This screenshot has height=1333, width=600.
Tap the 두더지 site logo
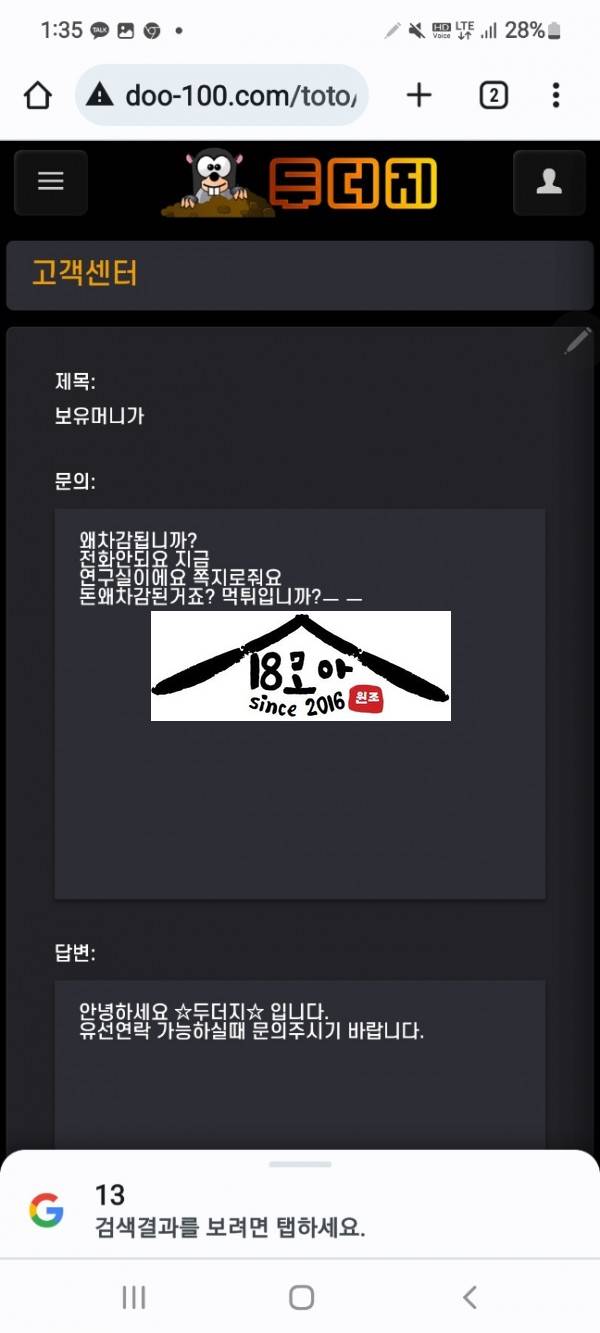pyautogui.click(x=300, y=183)
